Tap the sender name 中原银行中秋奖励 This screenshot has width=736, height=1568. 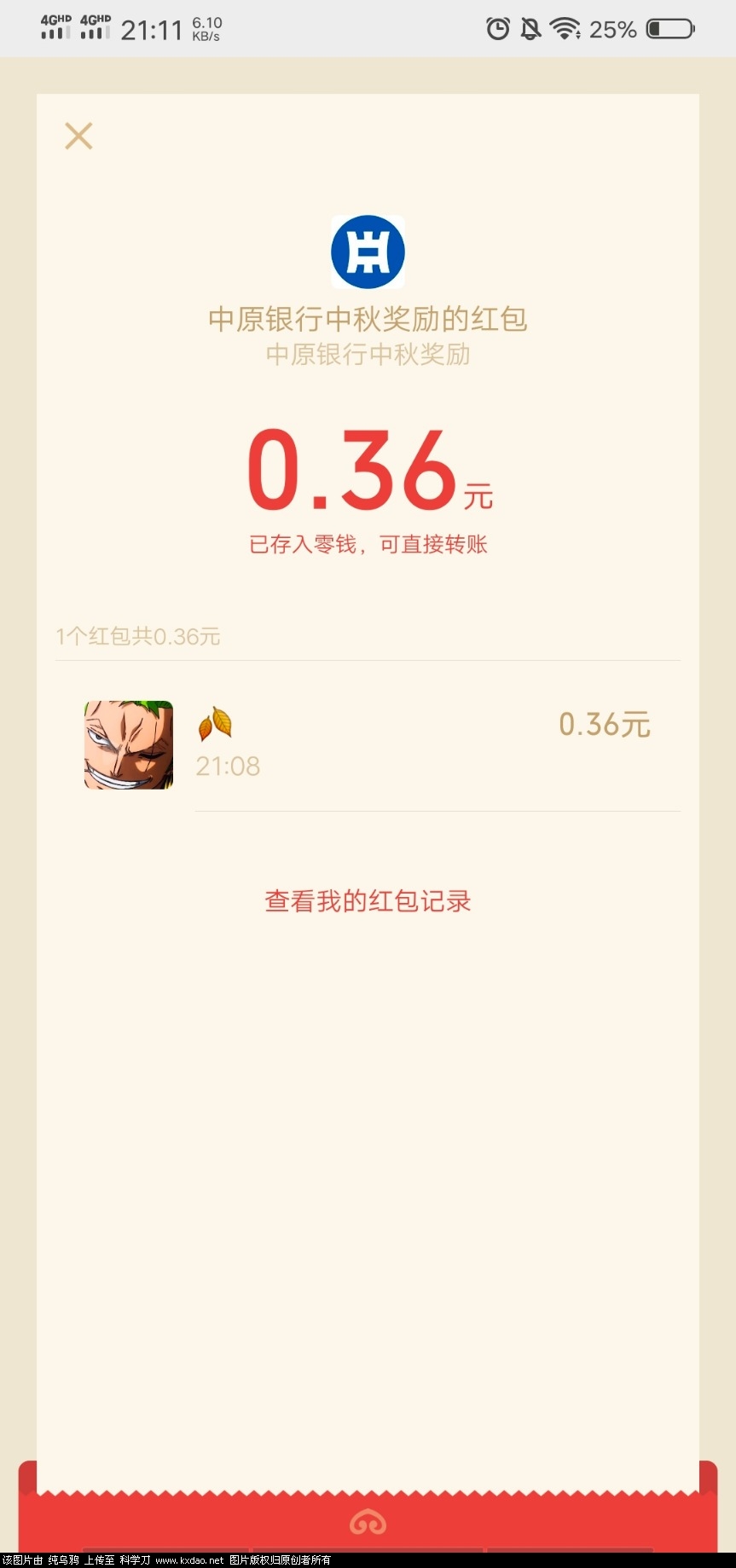368,355
